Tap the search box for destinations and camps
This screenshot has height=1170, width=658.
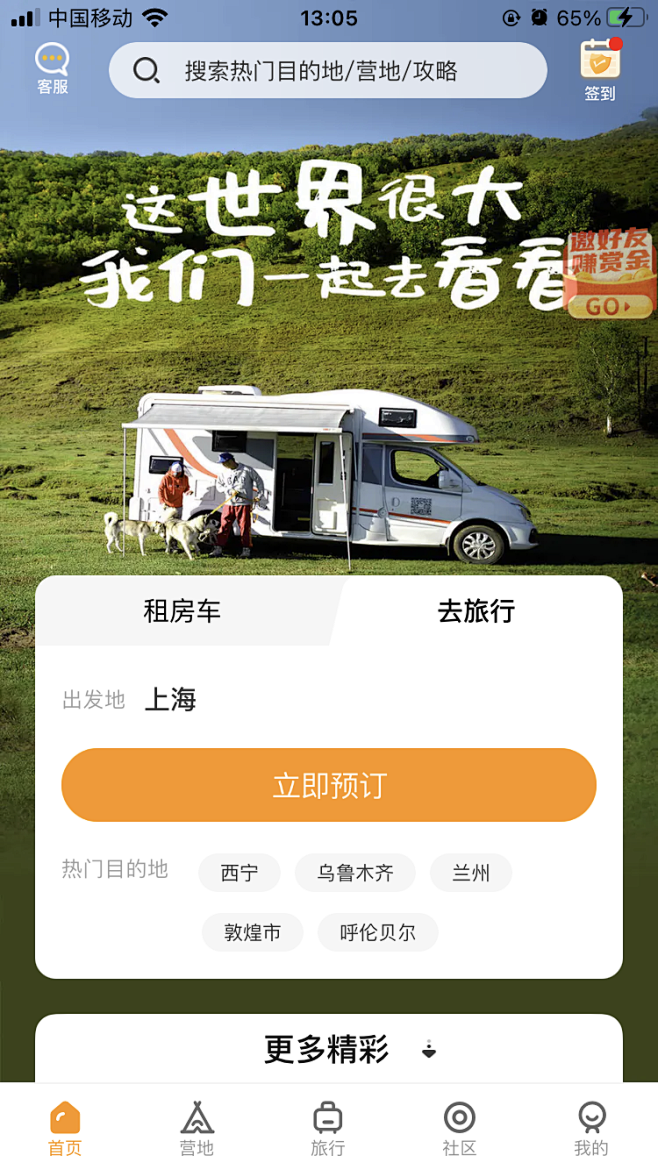pos(328,70)
